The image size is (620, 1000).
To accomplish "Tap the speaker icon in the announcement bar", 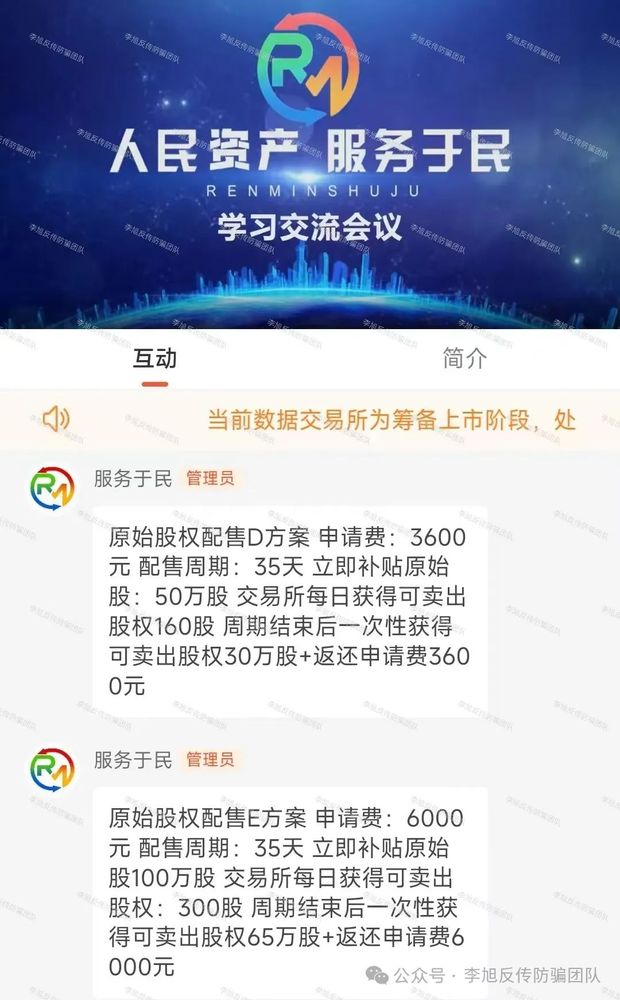I will (57, 420).
